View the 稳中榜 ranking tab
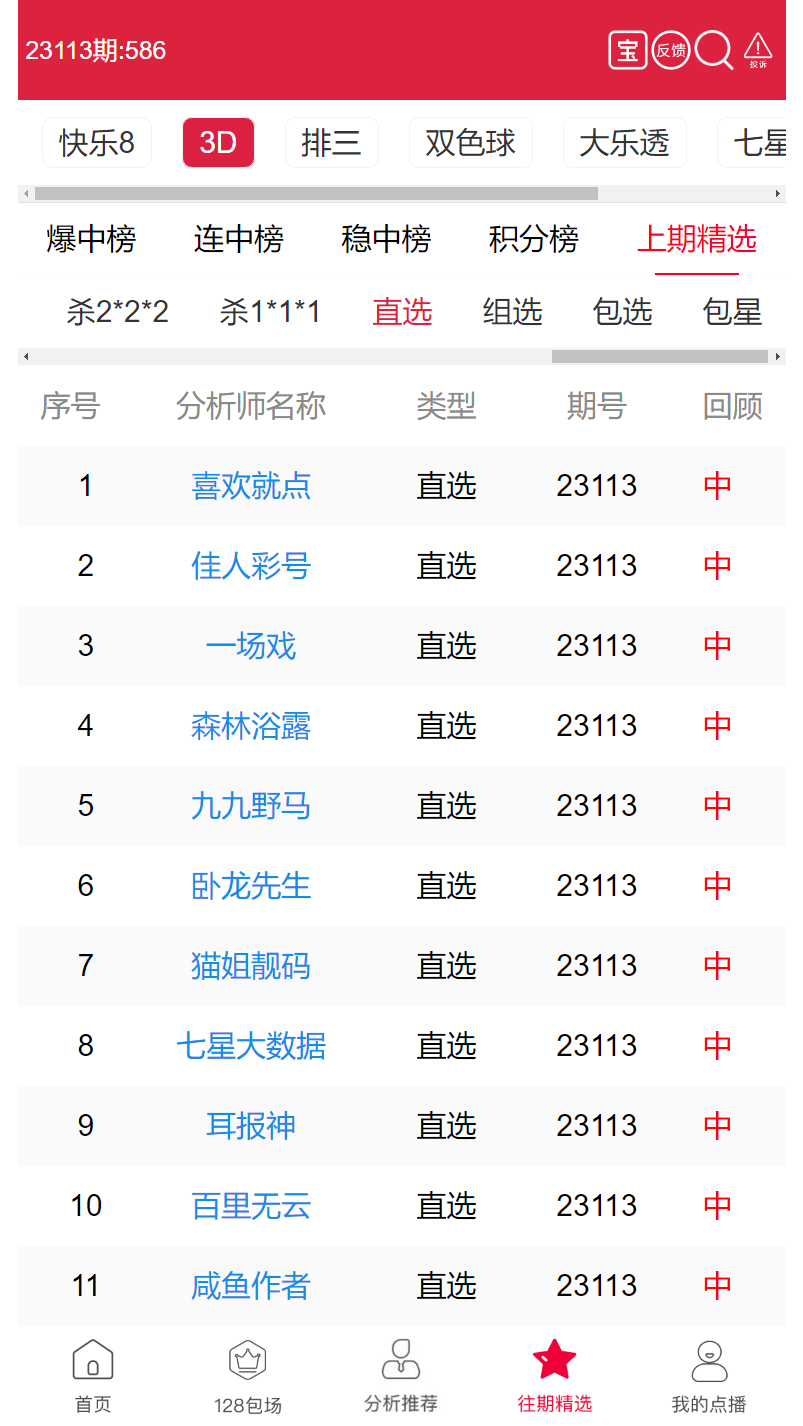The height and width of the screenshot is (1426, 803). (x=386, y=239)
